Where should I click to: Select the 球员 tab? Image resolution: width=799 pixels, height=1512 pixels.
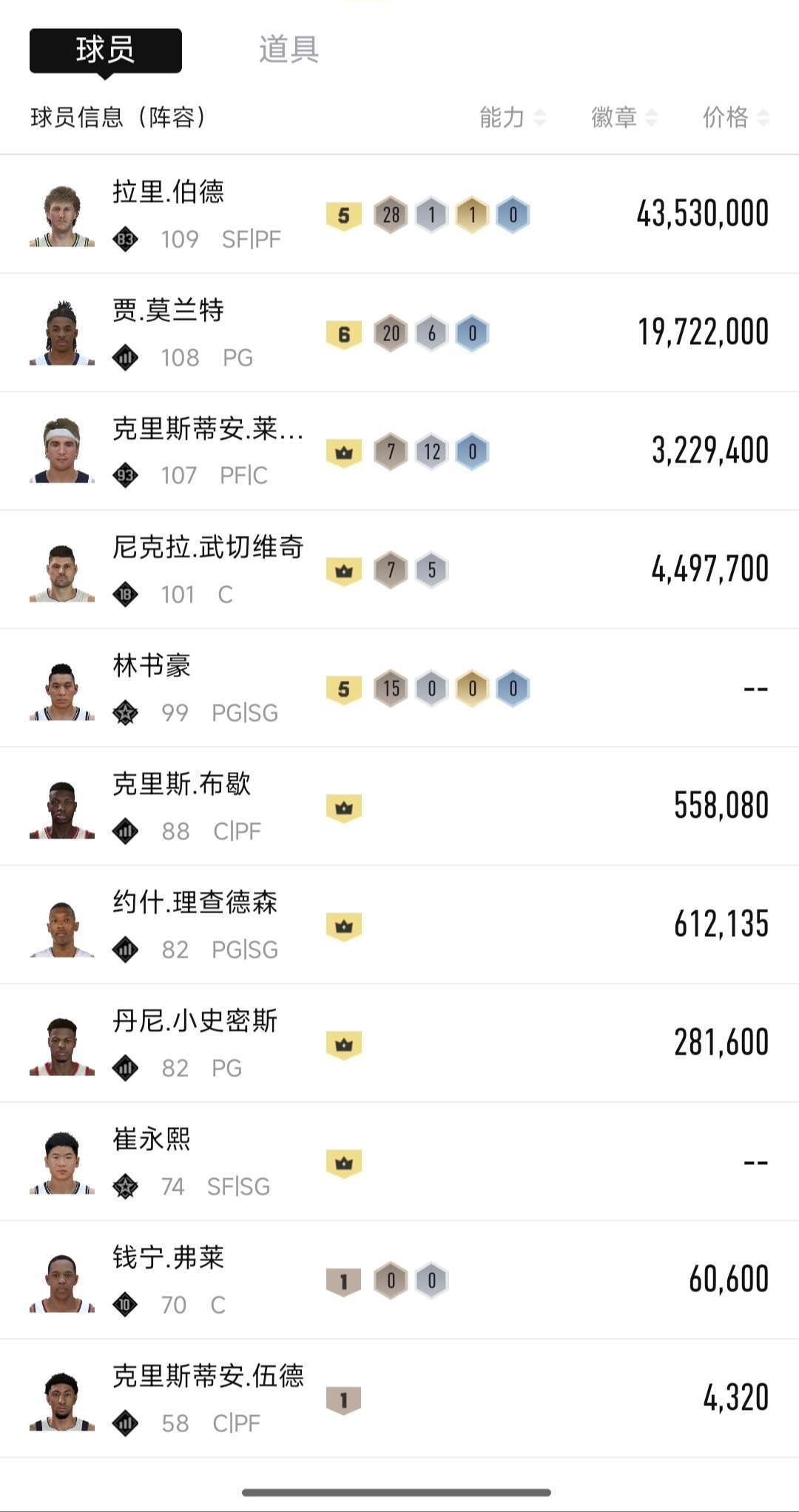point(106,50)
